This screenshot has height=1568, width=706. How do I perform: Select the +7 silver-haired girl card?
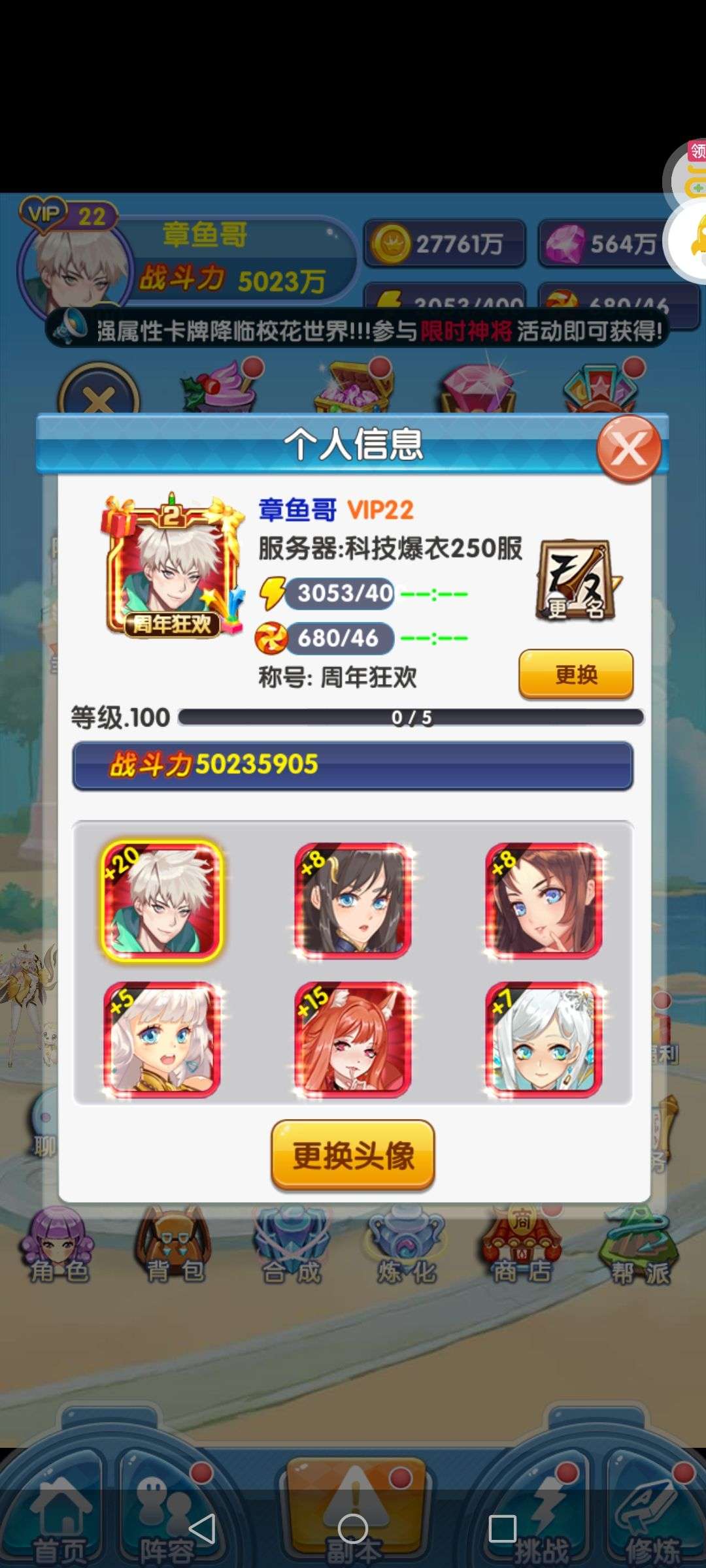tap(544, 1040)
